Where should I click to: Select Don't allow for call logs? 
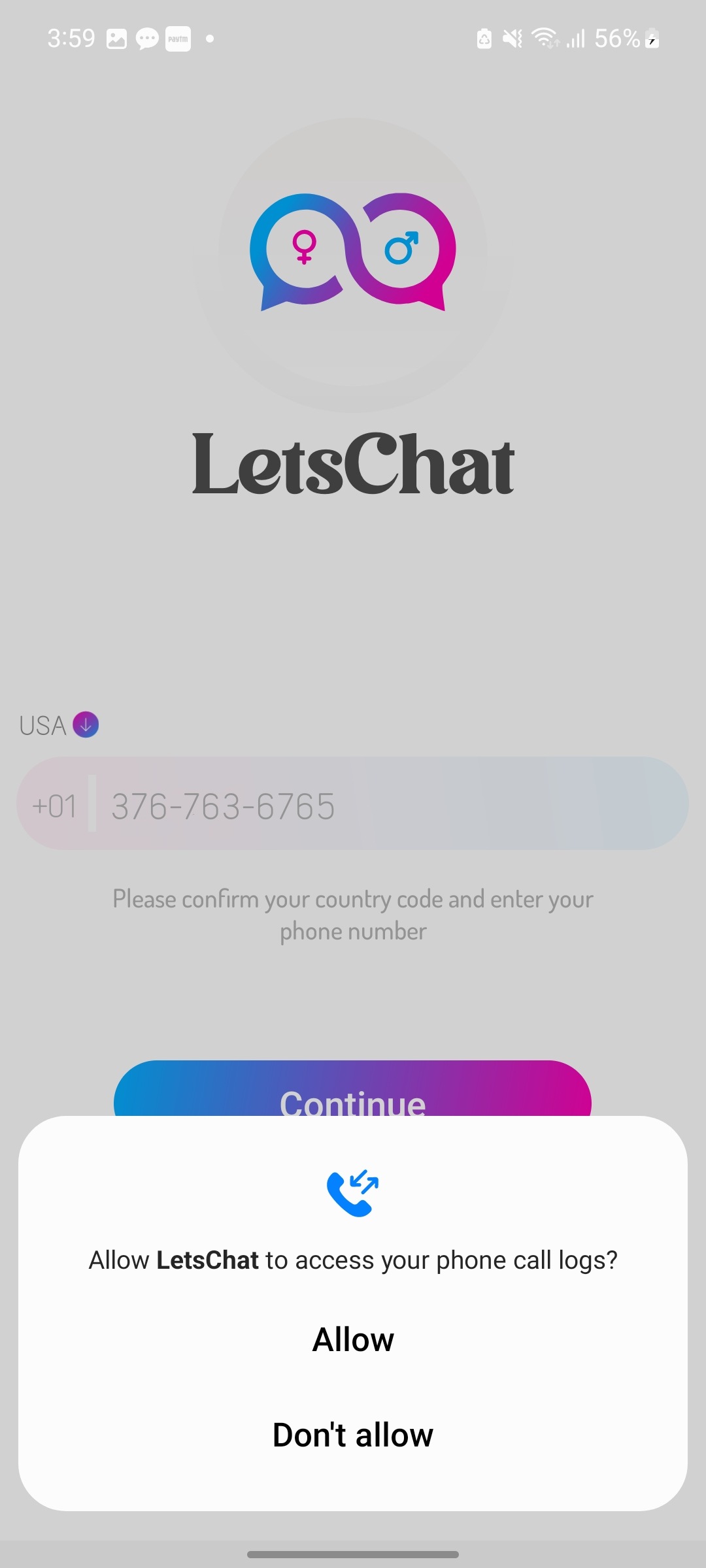[353, 1435]
